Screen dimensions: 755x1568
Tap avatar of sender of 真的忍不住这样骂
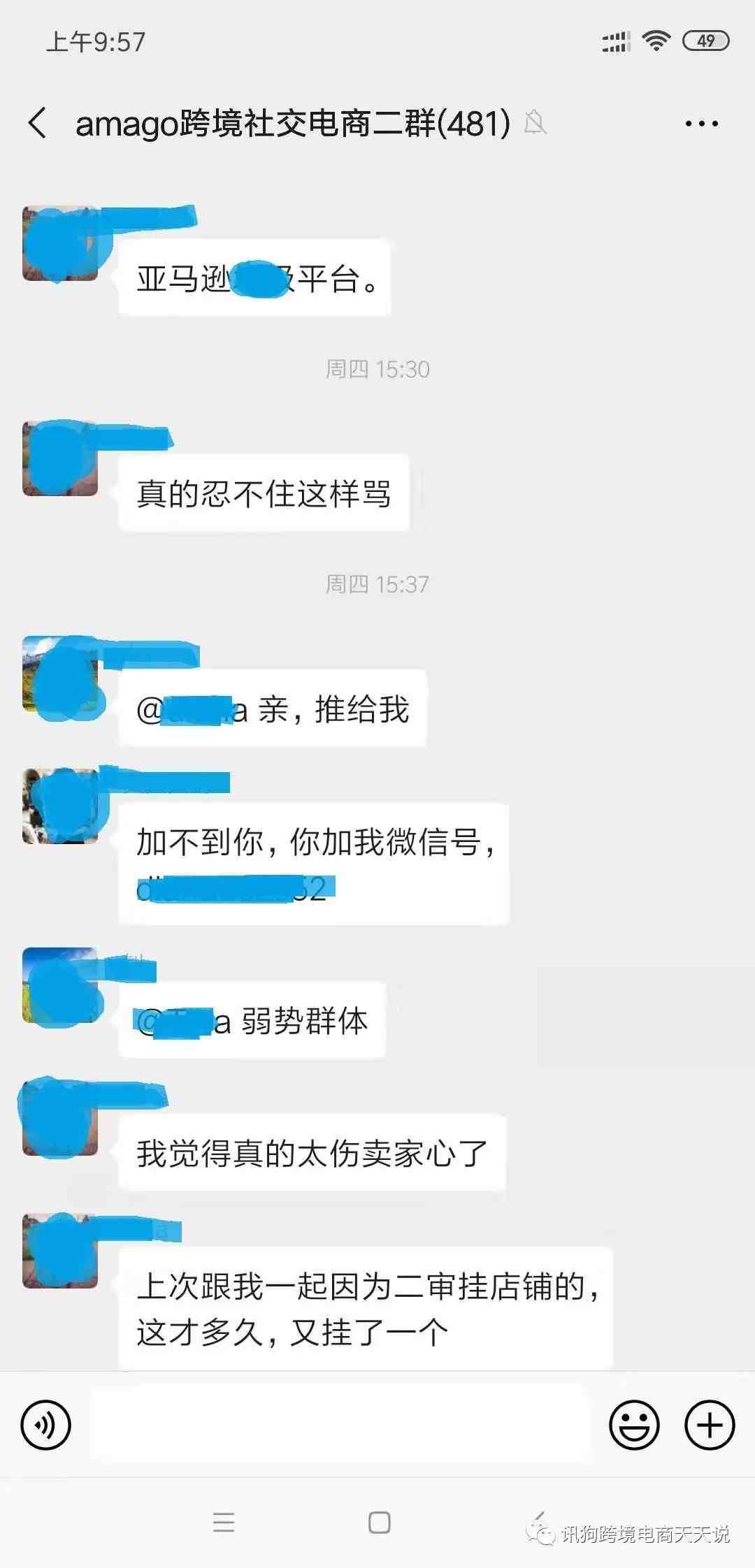[60, 459]
